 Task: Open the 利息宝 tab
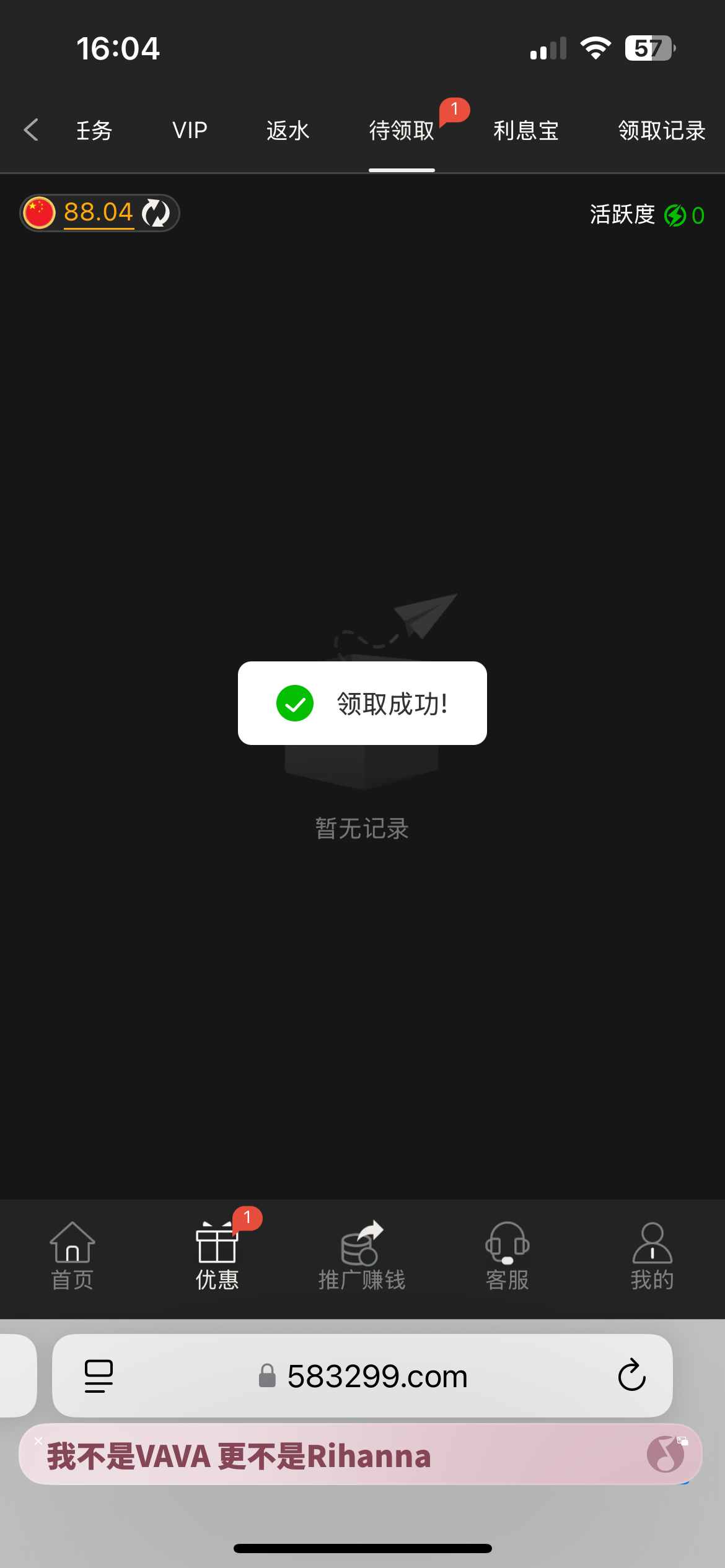pos(525,131)
